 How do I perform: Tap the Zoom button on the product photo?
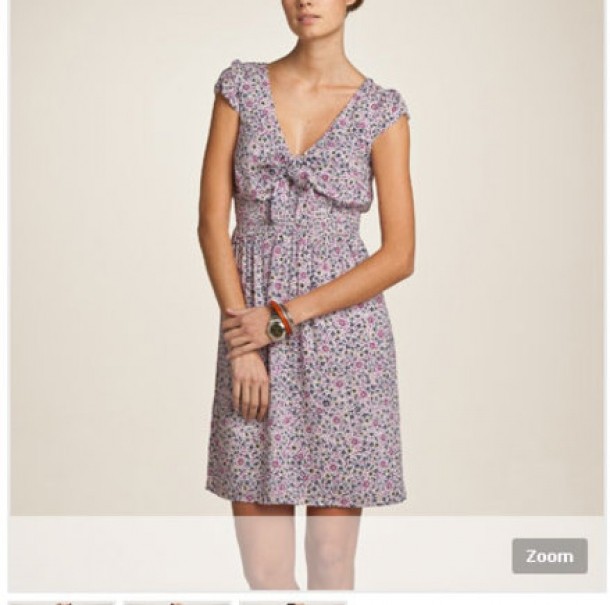[x=549, y=556]
